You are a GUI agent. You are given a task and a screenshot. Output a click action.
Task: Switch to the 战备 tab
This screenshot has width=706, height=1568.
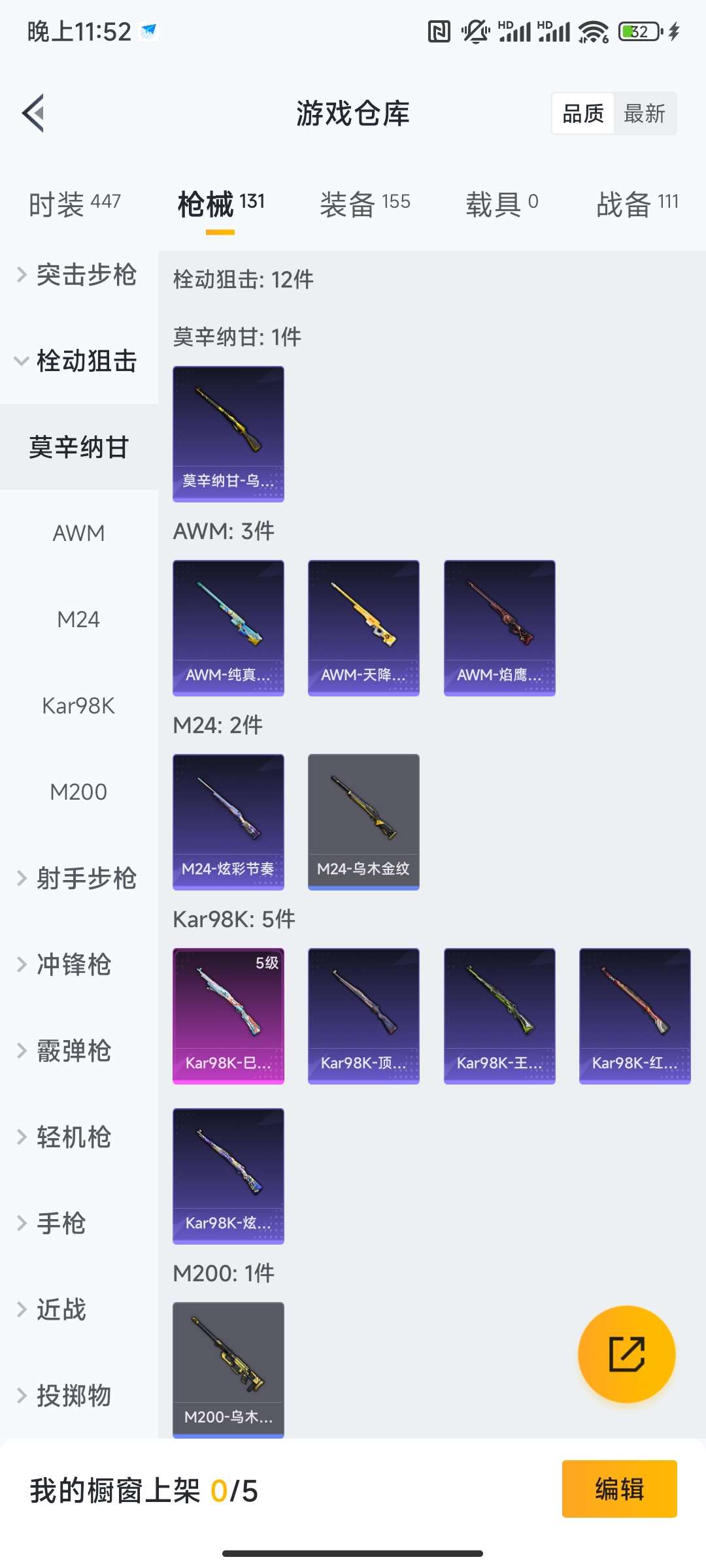click(x=637, y=204)
